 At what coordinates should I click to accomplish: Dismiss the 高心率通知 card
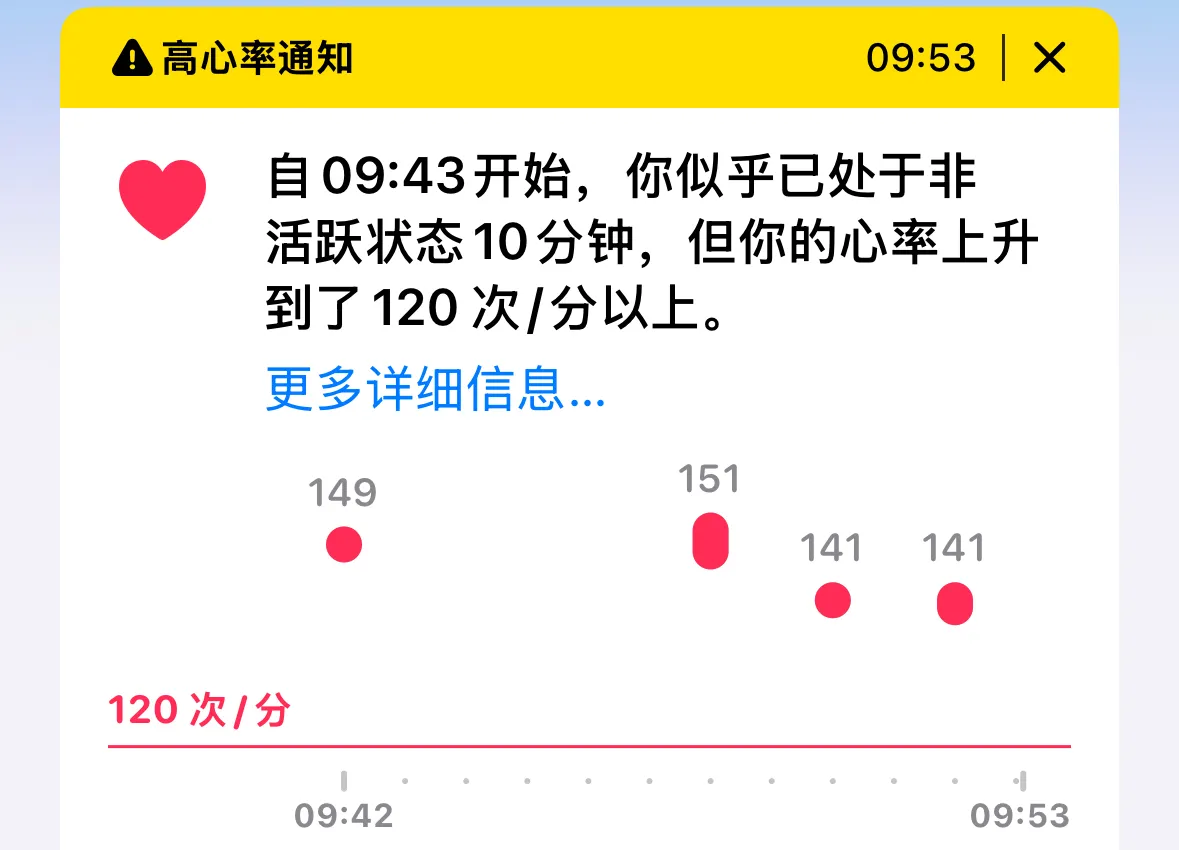point(1049,58)
